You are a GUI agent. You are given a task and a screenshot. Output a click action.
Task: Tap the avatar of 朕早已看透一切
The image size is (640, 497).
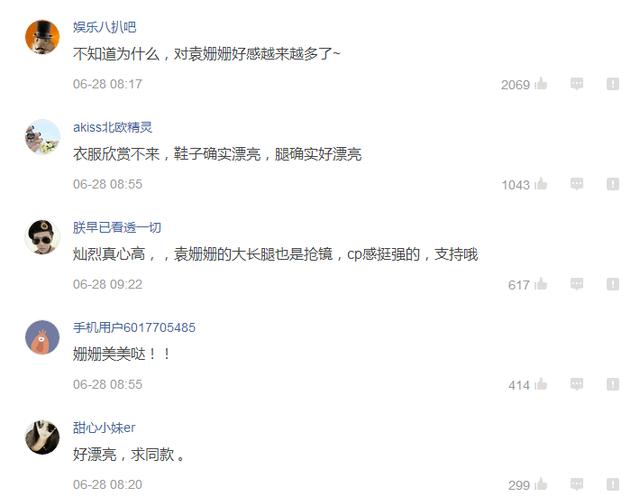point(42,237)
